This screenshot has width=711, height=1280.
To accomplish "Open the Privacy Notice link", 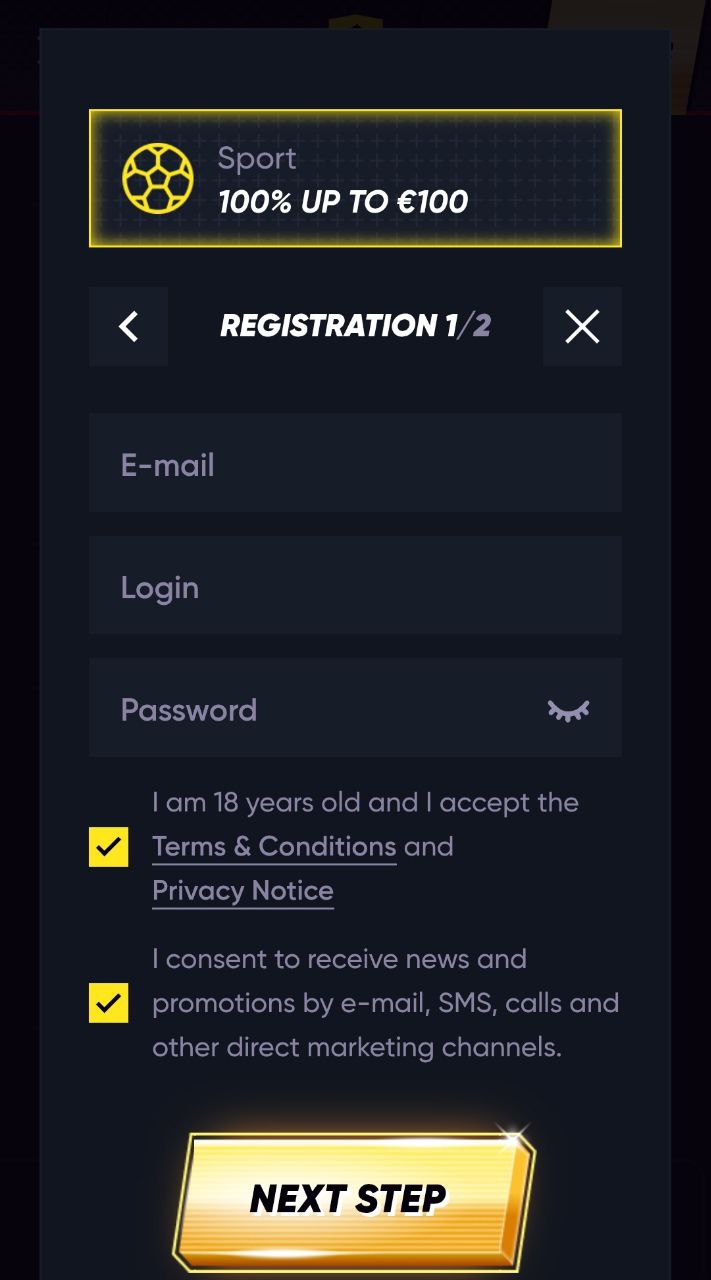I will coord(243,891).
